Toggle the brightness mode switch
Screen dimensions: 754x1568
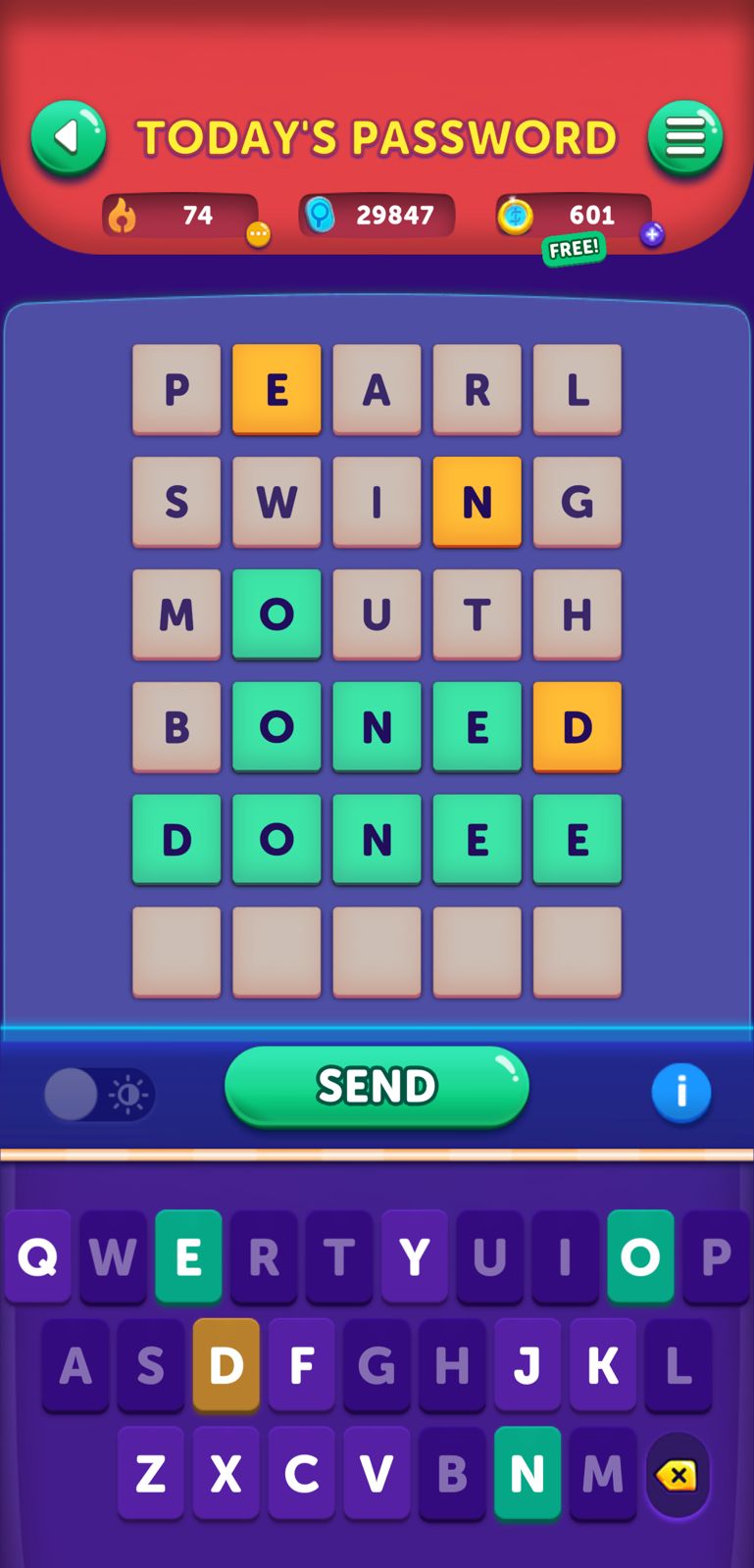coord(99,1094)
